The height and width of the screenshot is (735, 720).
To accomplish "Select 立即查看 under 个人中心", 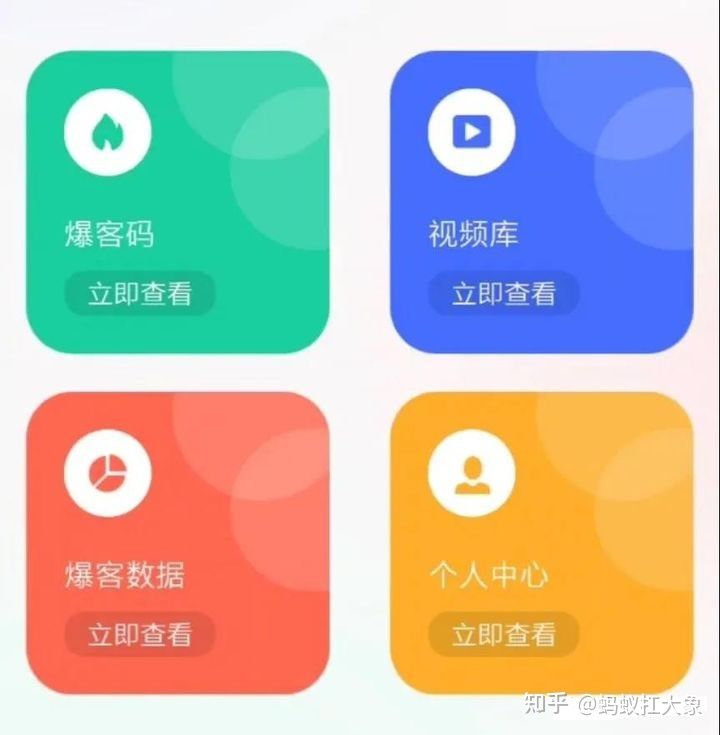I will point(504,634).
